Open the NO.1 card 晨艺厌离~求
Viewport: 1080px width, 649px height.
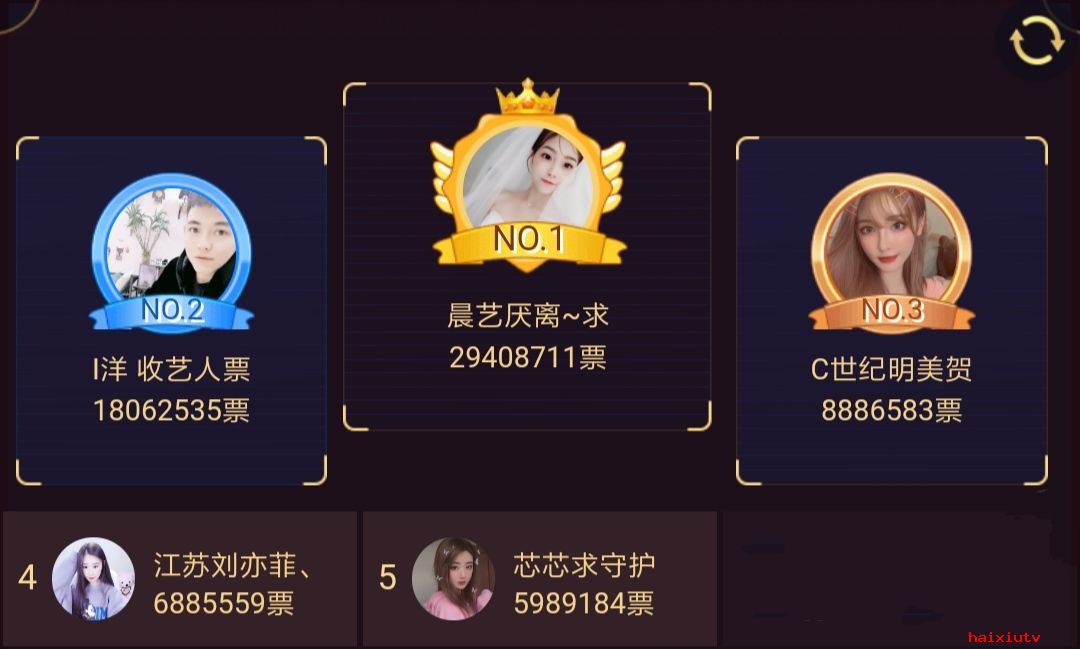pos(527,257)
